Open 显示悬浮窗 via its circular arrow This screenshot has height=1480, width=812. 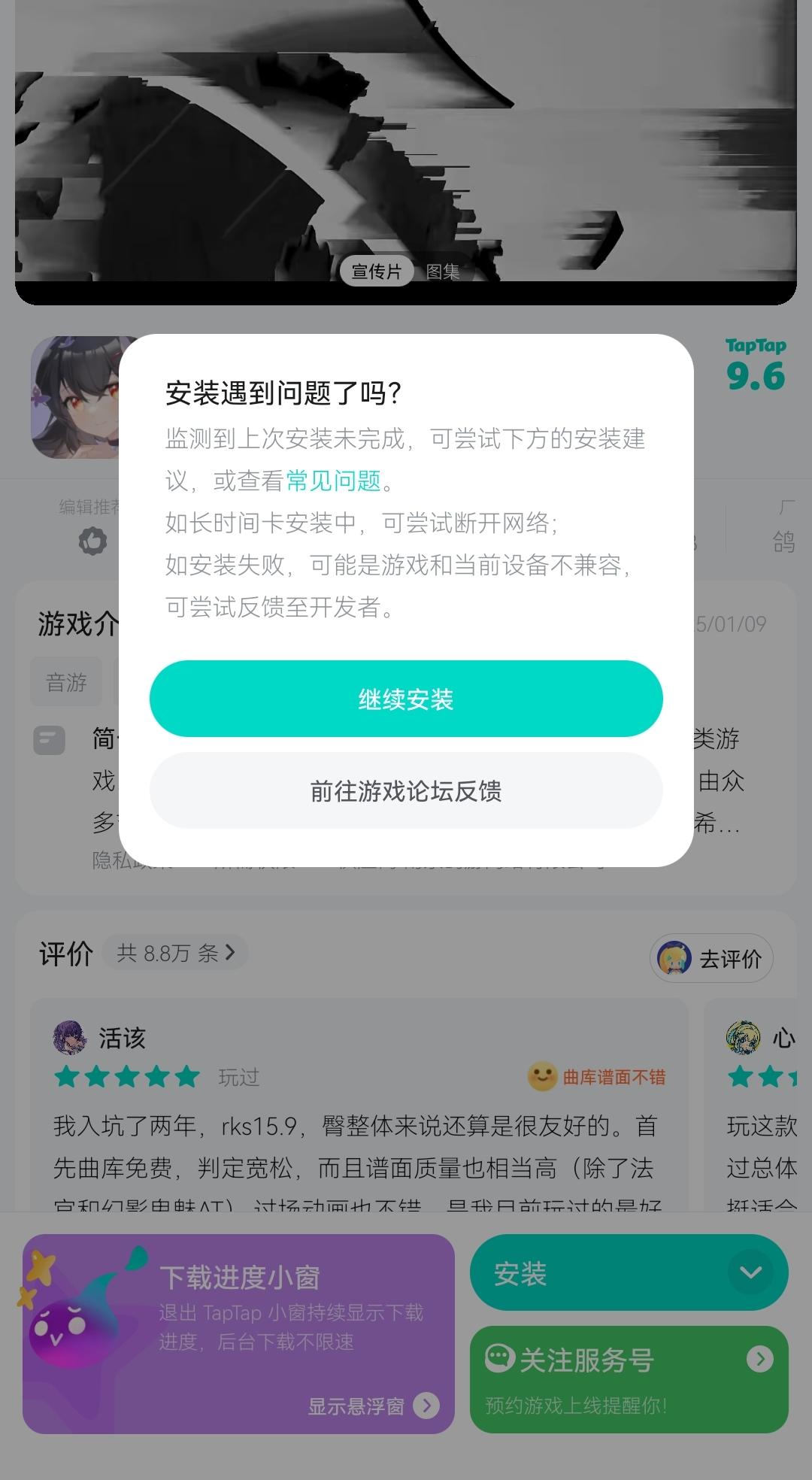pyautogui.click(x=425, y=1406)
